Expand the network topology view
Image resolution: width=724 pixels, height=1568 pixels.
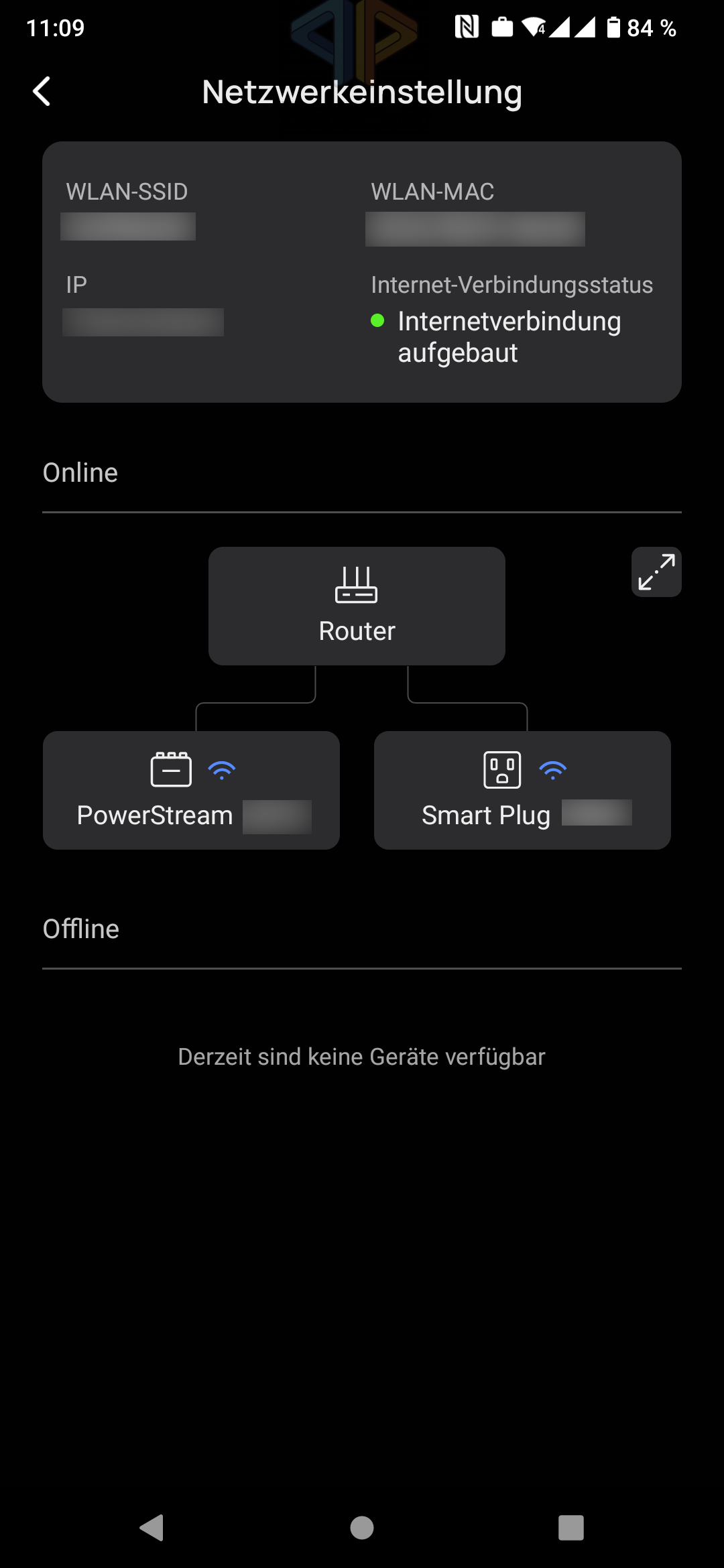656,572
